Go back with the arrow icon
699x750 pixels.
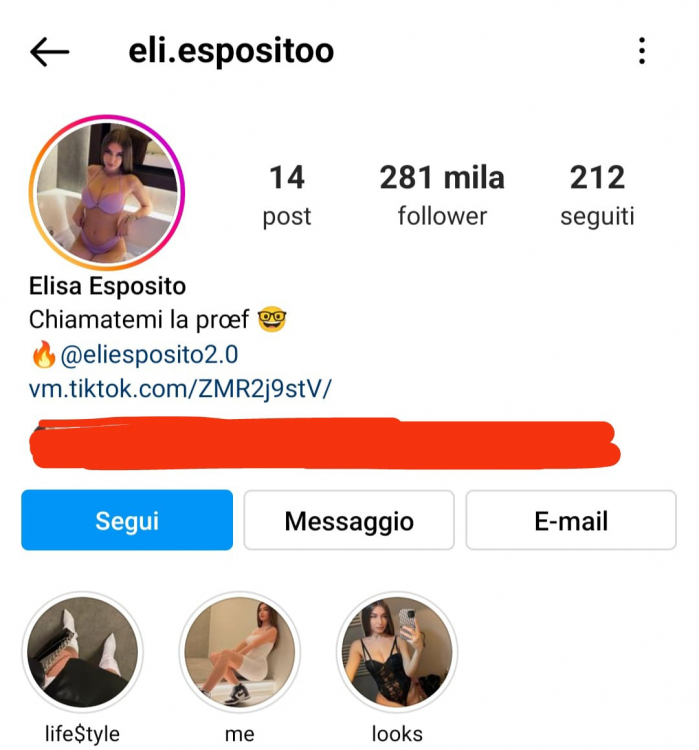click(x=49, y=52)
